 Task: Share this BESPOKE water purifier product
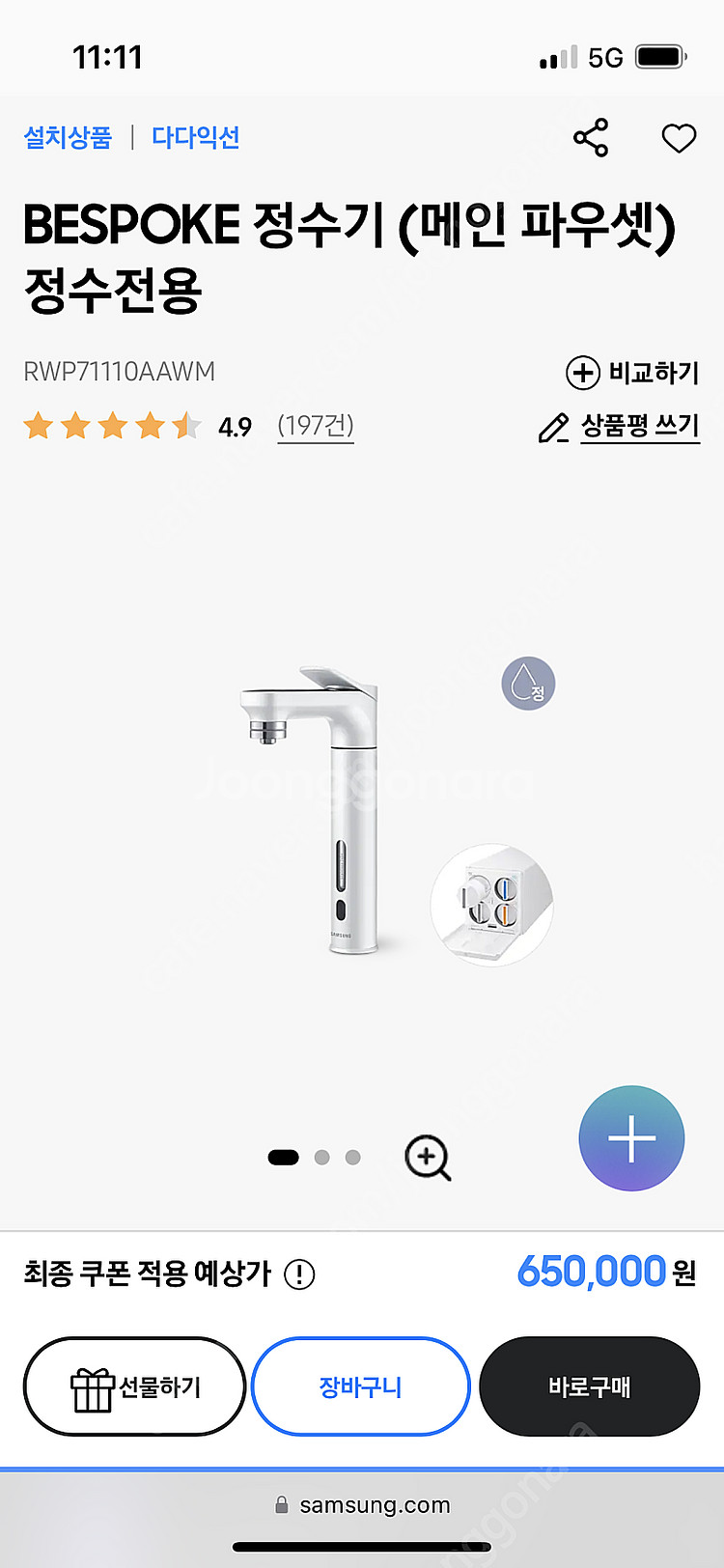click(x=591, y=138)
